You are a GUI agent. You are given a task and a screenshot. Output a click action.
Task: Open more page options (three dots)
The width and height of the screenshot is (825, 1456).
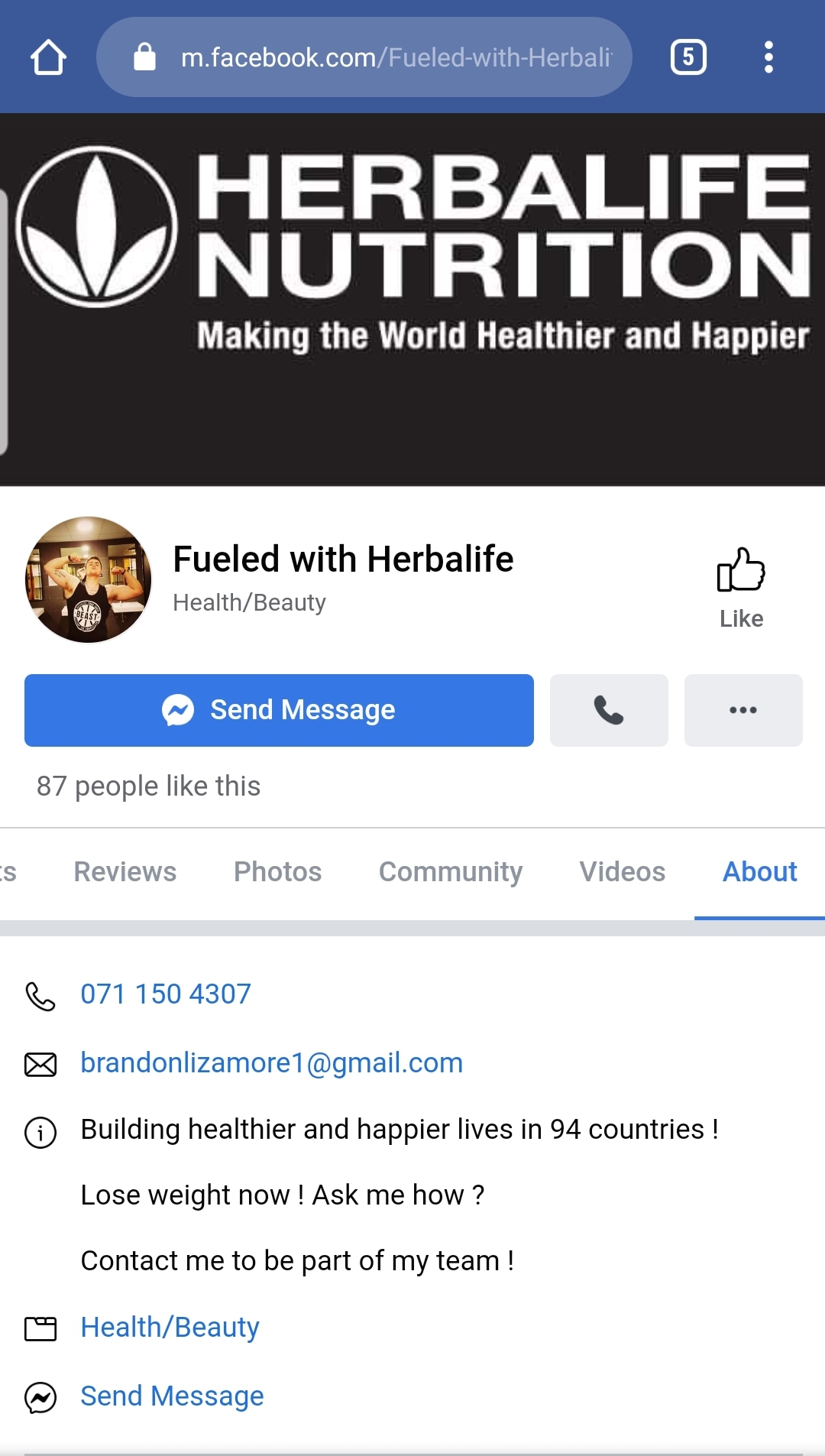coord(742,710)
